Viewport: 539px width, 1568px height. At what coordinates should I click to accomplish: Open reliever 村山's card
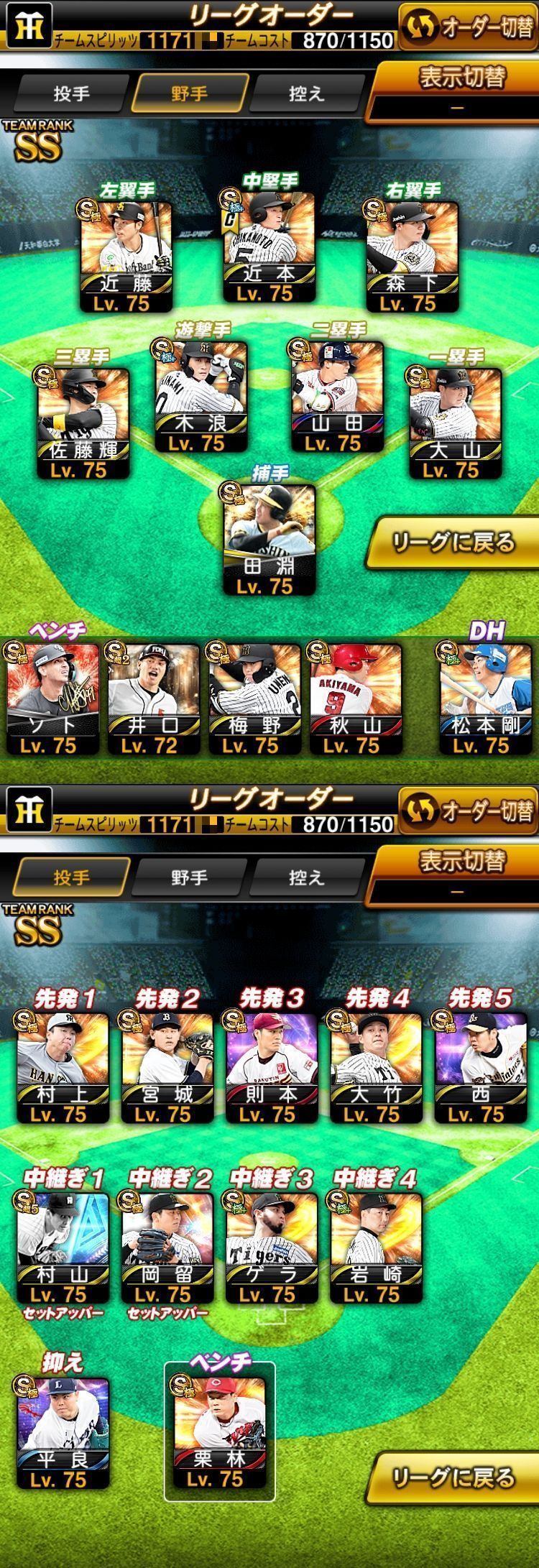point(63,1247)
